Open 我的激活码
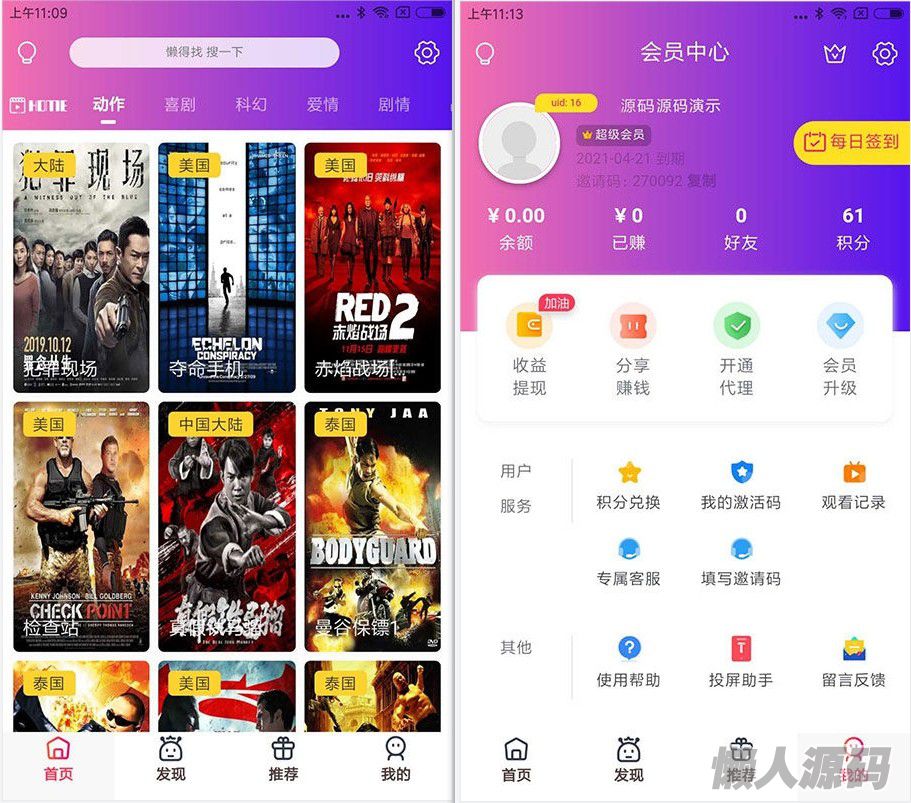This screenshot has width=911, height=803. coord(740,485)
